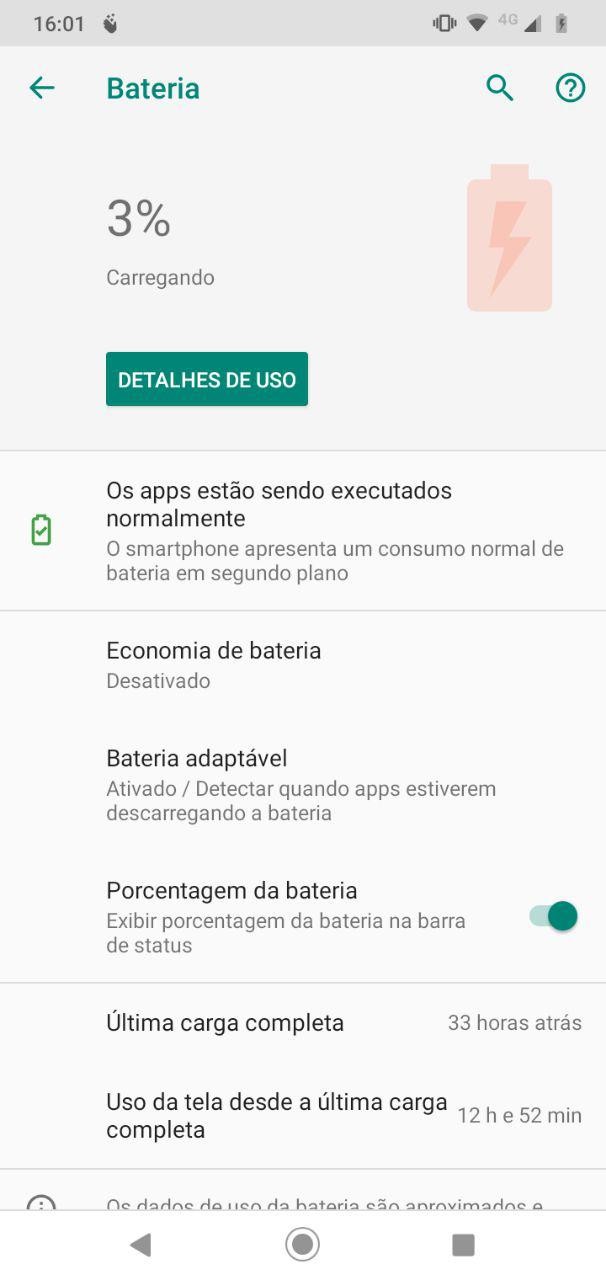
Task: Tap the DETALHES DE USO button
Action: pos(207,379)
